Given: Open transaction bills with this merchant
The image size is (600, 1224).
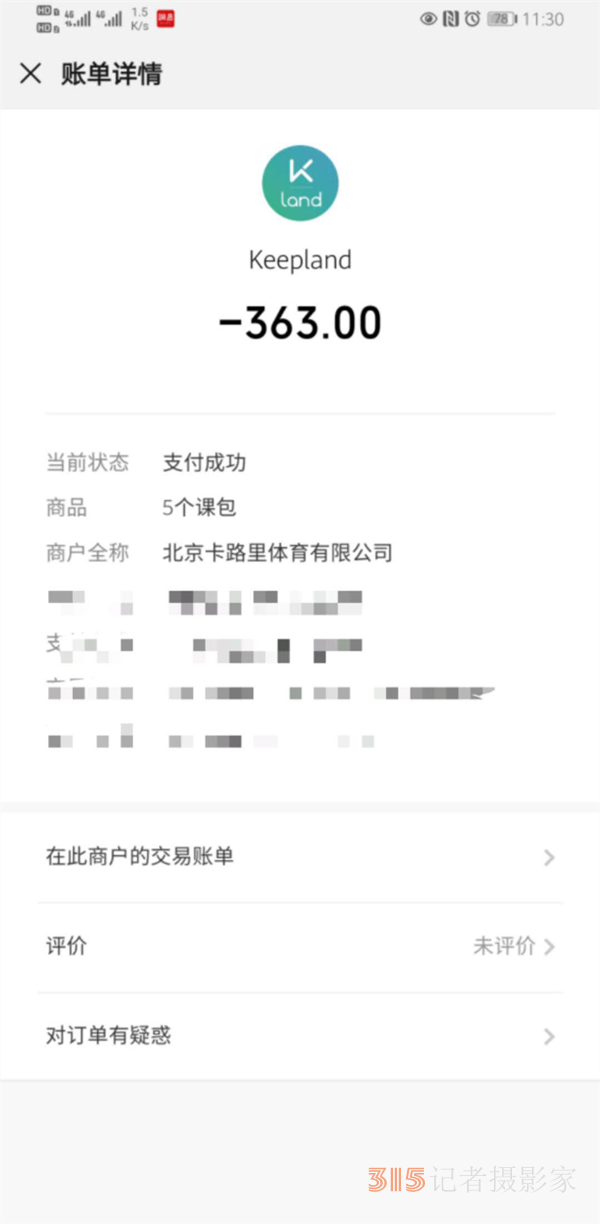Looking at the screenshot, I should 300,857.
